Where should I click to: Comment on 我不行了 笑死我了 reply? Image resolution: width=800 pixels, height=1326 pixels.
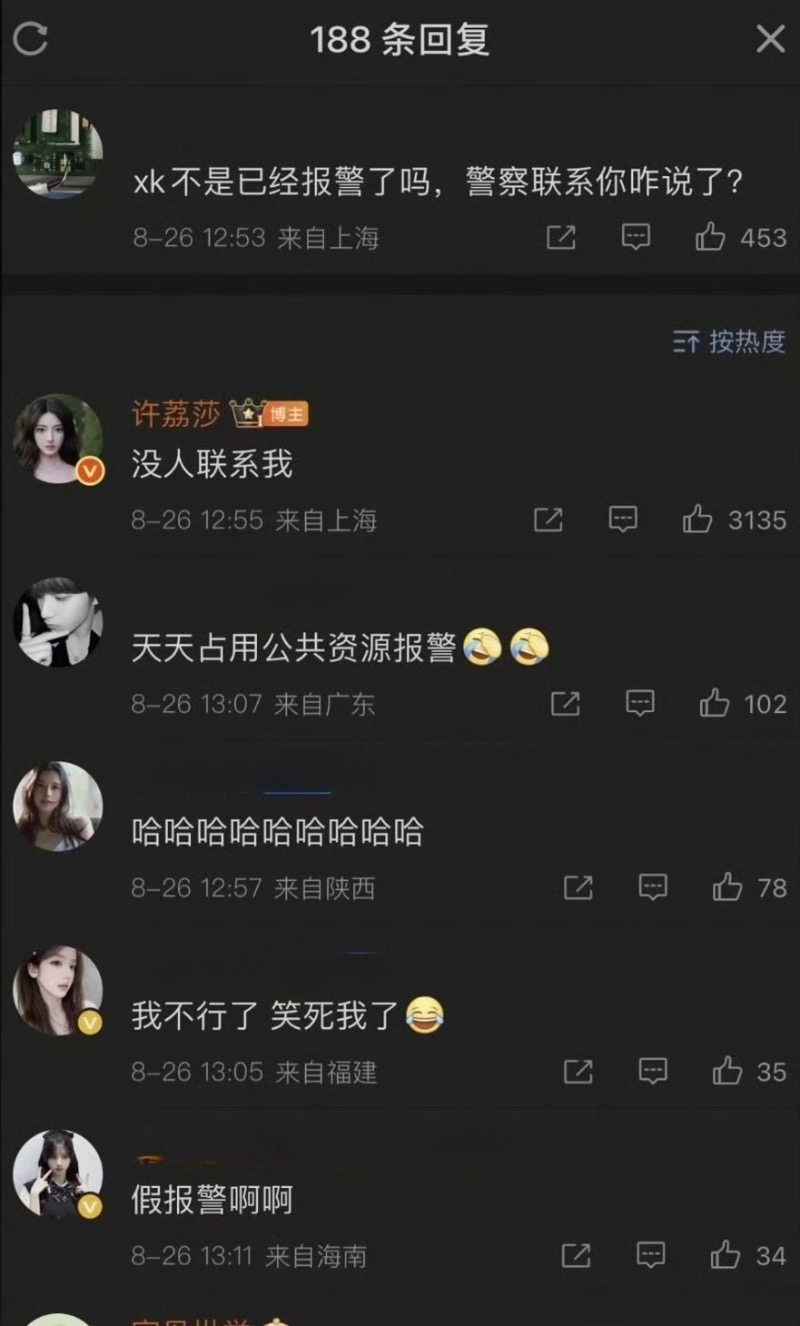(653, 1071)
